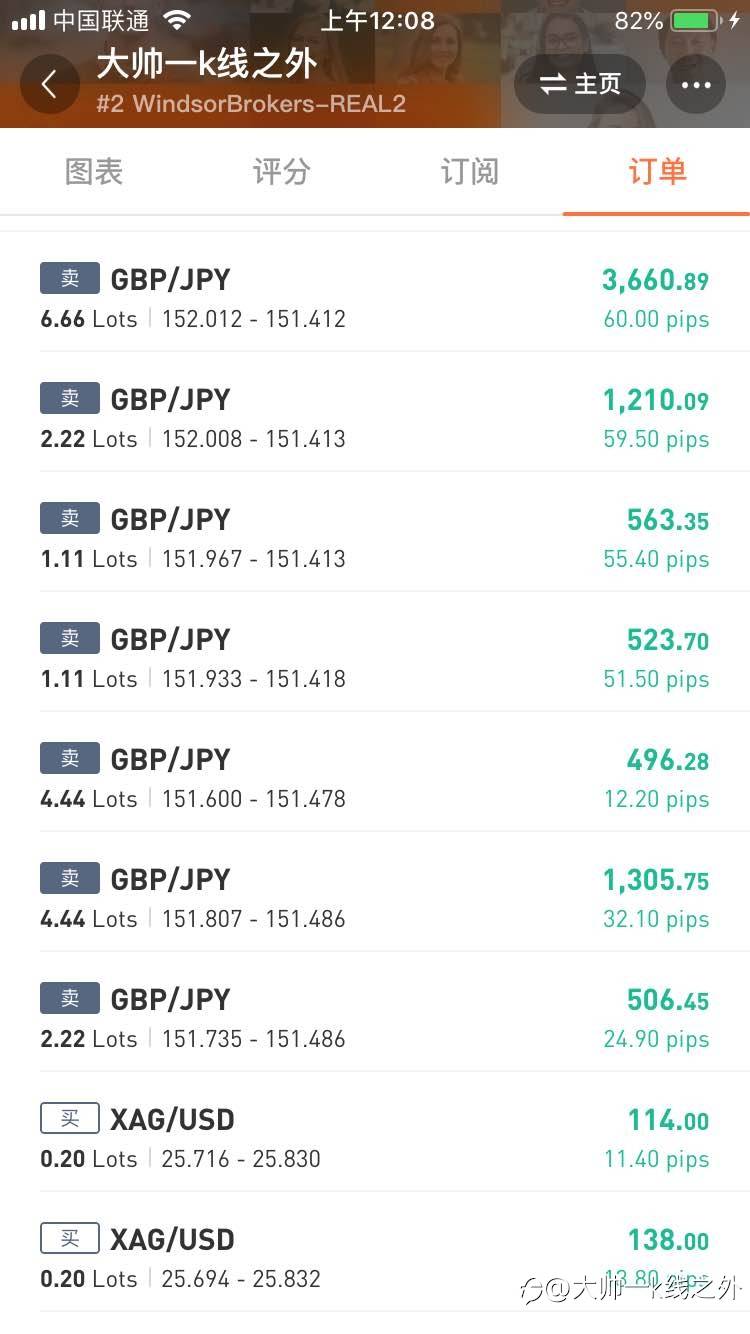Viewport: 750px width, 1334px height.
Task: Open the GBP/JPY order with 51.50 pips
Action: 375,658
